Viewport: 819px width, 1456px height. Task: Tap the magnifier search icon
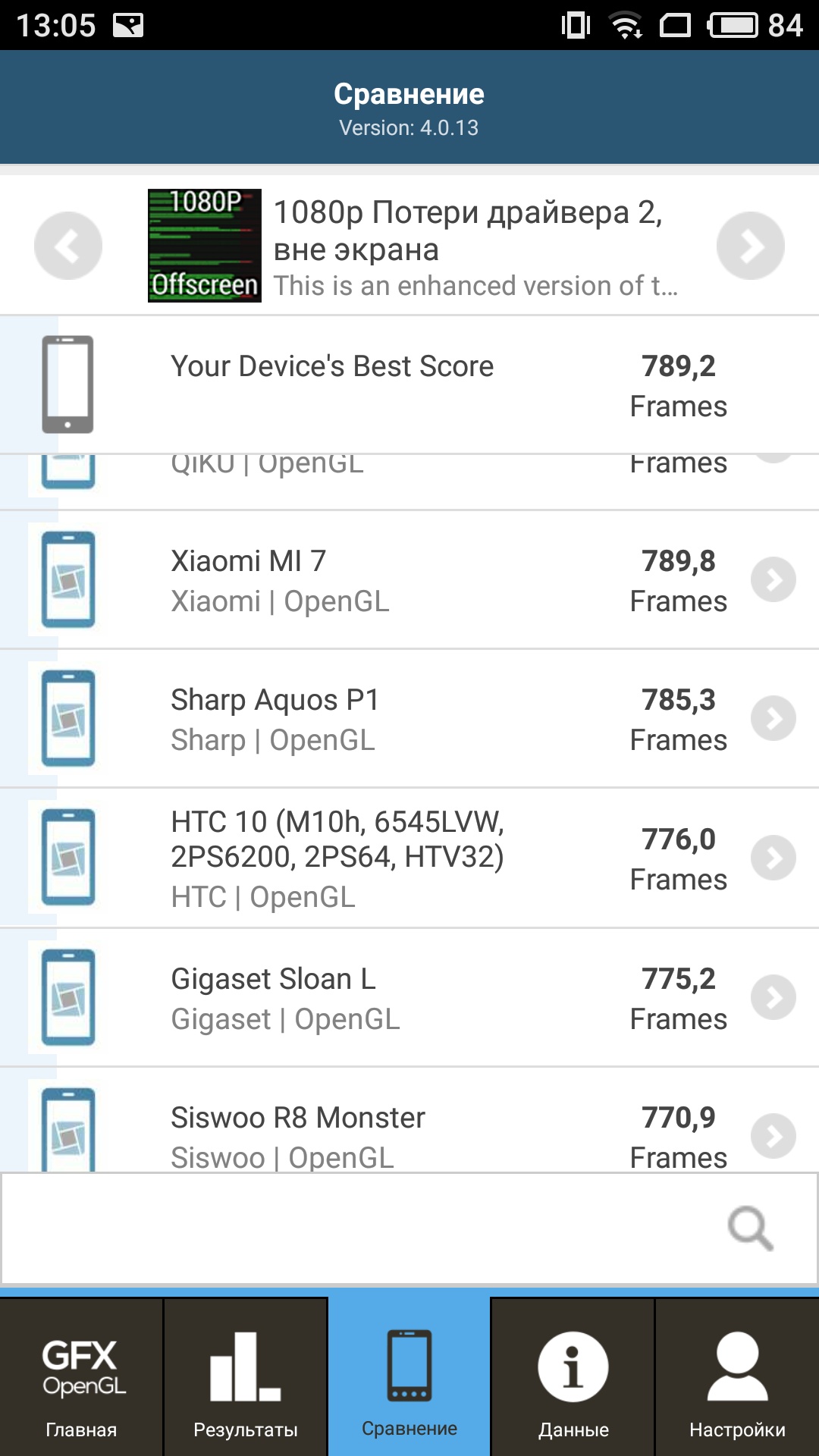pyautogui.click(x=751, y=1228)
